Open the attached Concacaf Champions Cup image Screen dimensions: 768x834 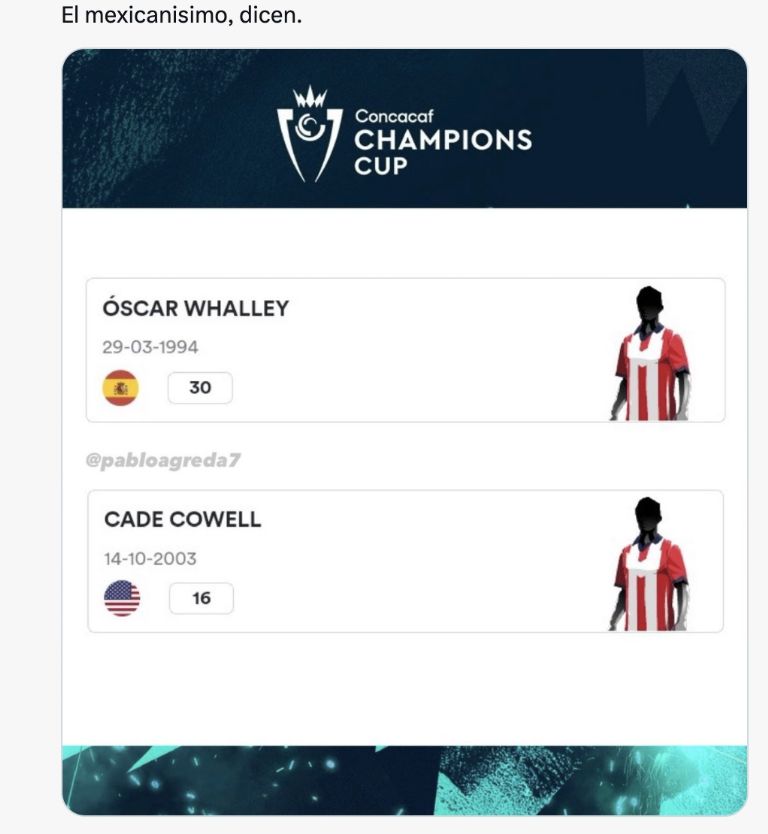pos(404,432)
